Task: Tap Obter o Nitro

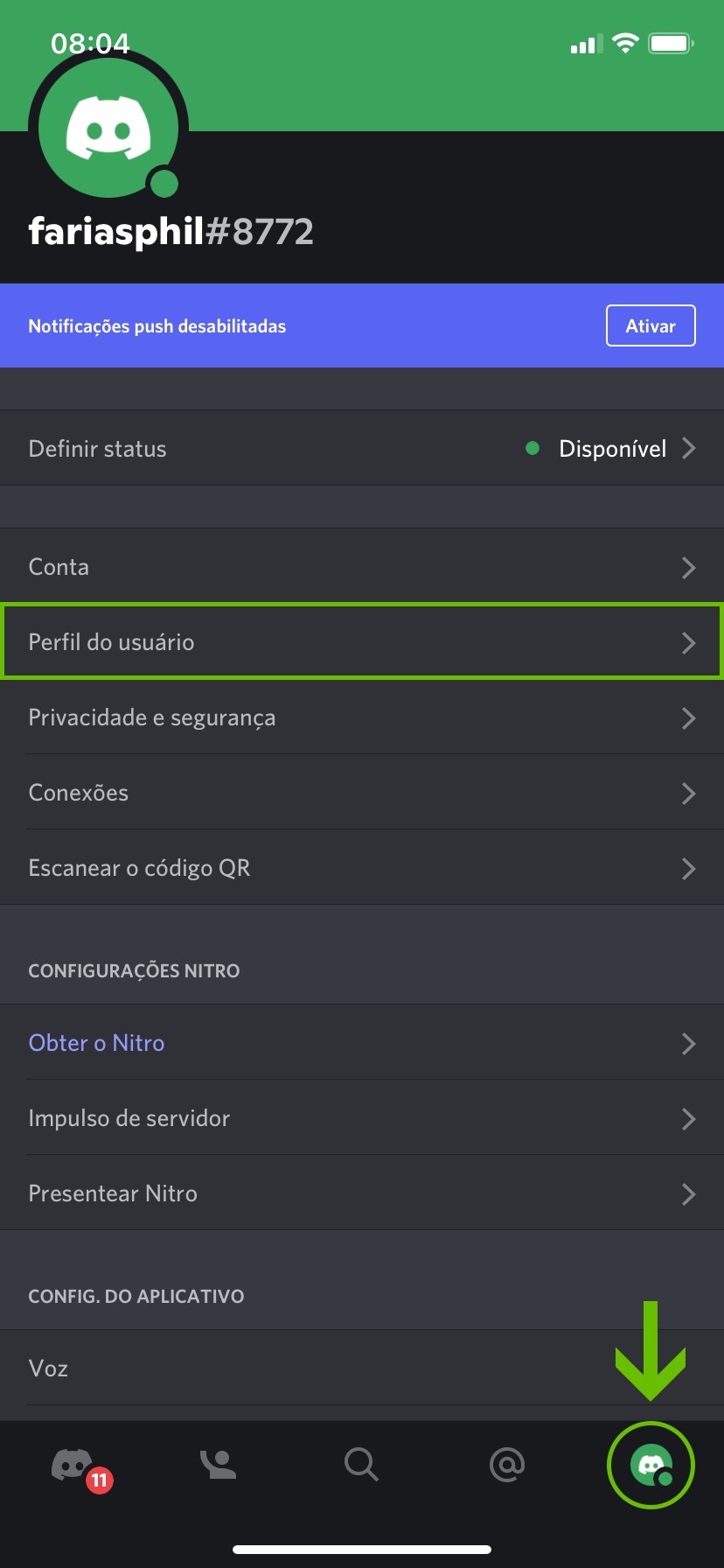Action: pyautogui.click(x=362, y=1042)
